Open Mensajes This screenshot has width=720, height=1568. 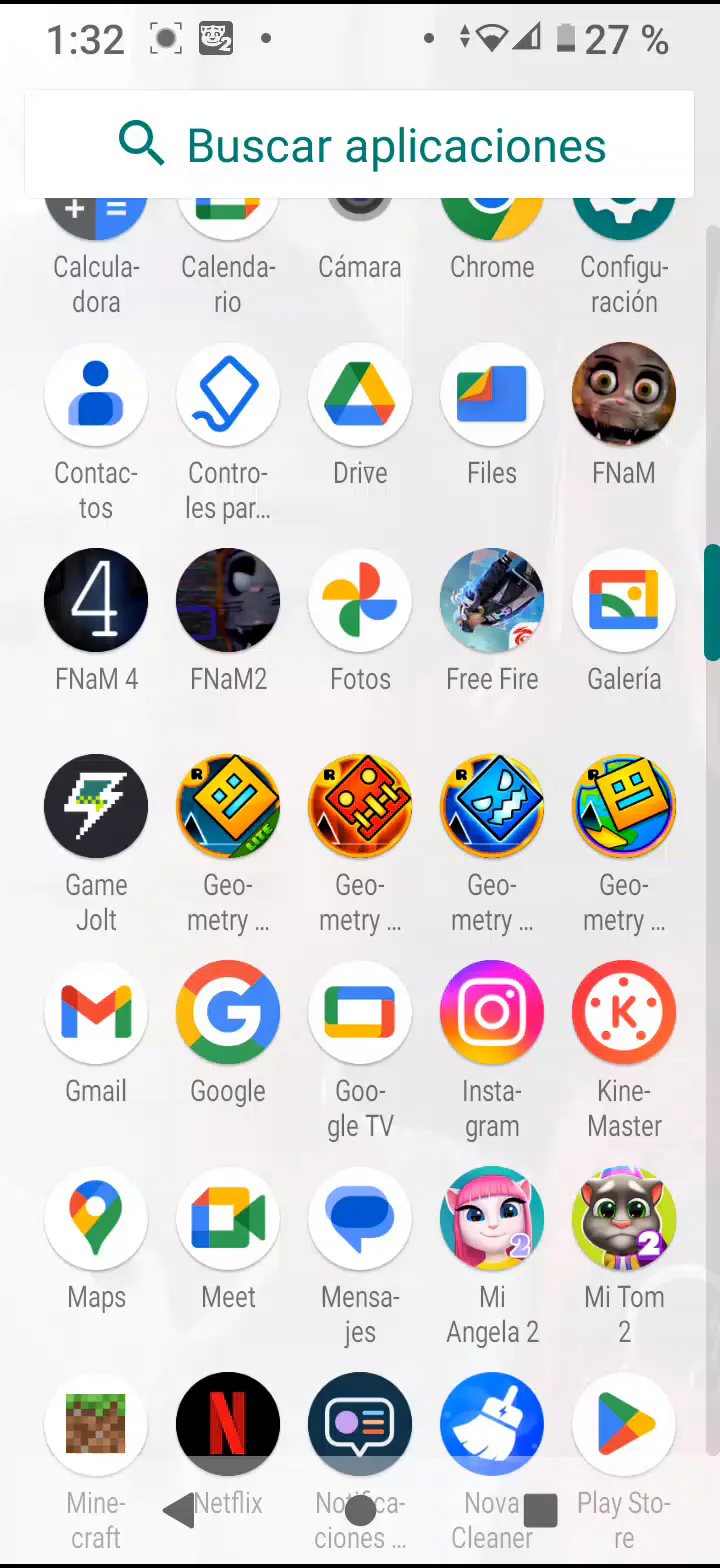(x=360, y=1218)
